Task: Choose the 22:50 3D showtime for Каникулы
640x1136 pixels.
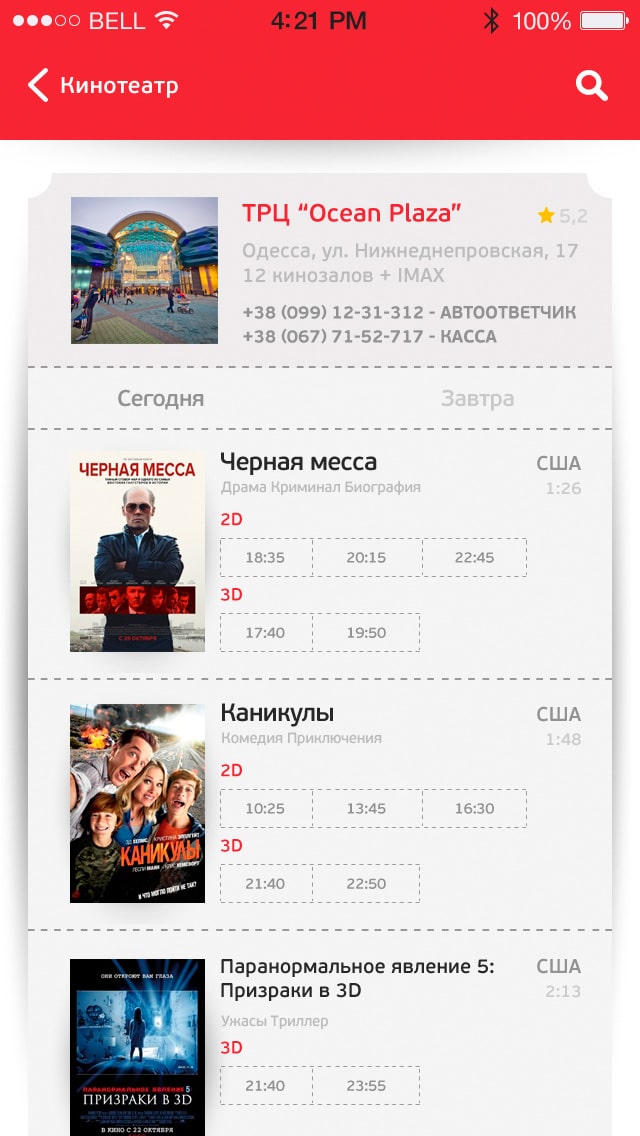Action: [366, 883]
